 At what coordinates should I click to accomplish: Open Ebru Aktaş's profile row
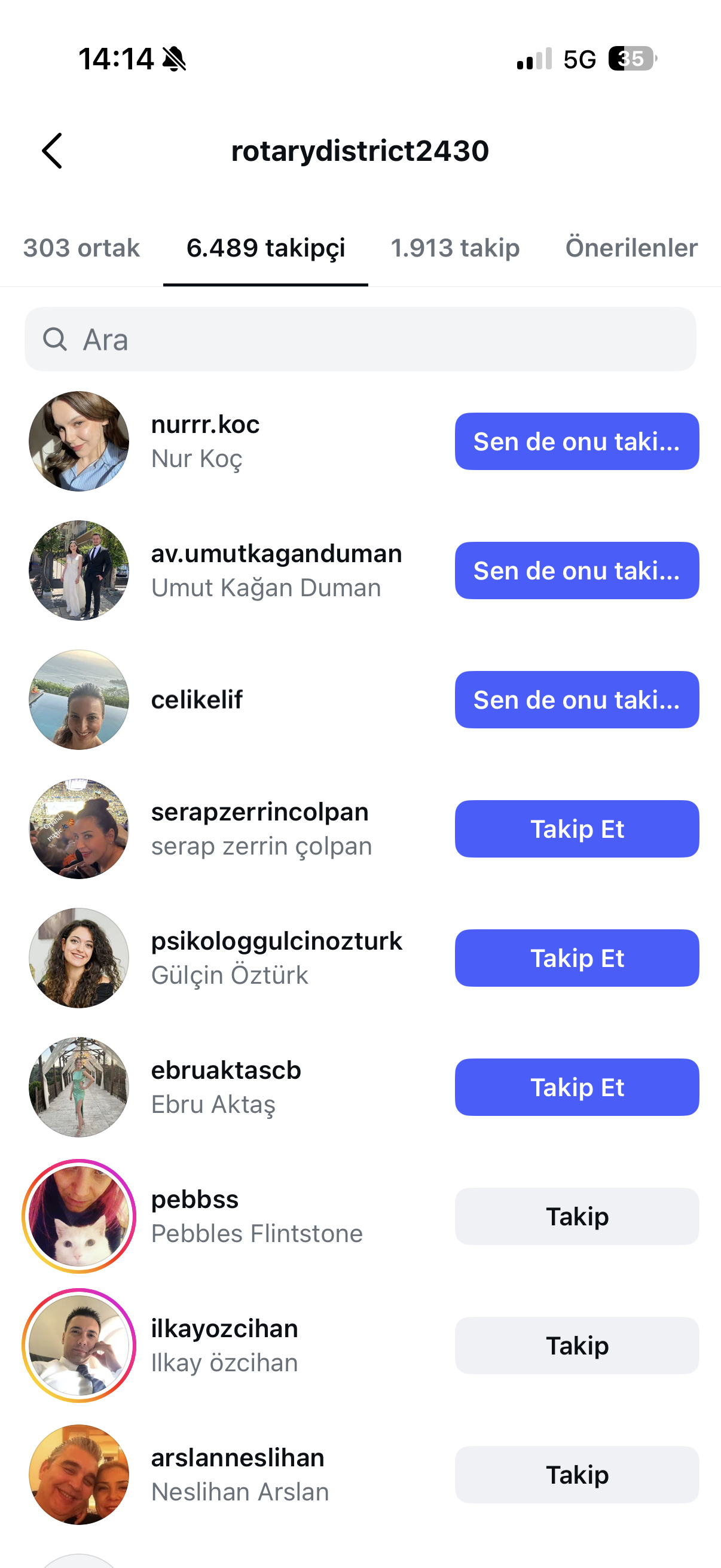point(226,1087)
